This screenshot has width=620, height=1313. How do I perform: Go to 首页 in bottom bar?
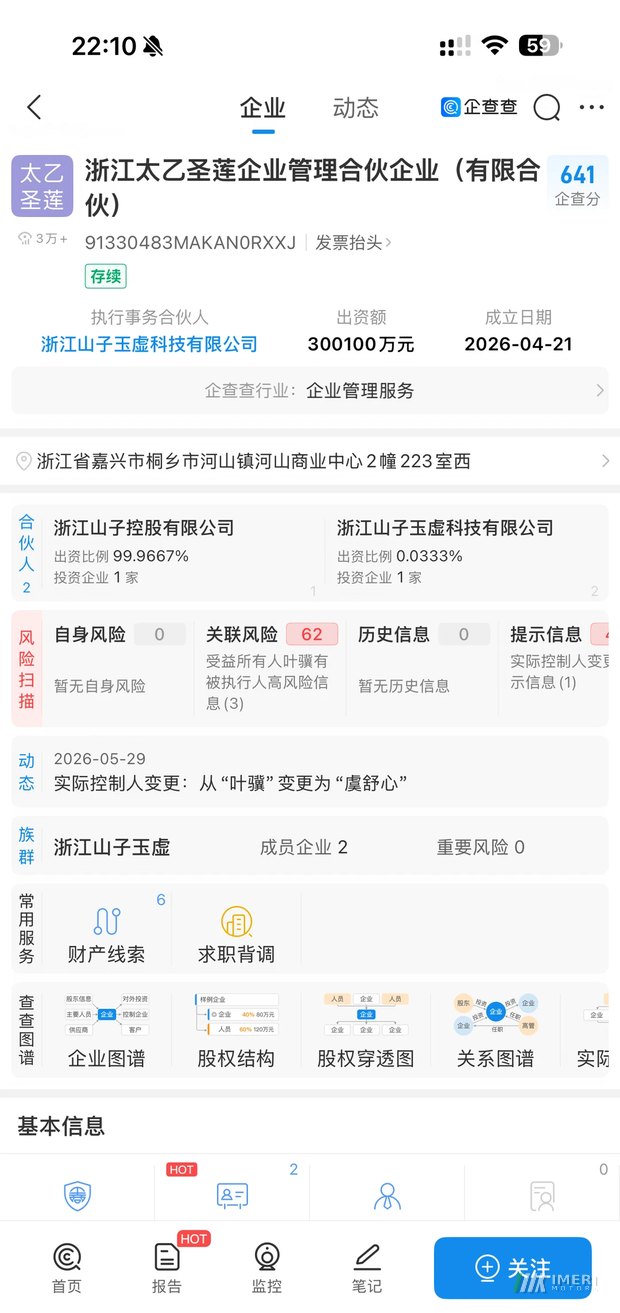[x=67, y=1268]
